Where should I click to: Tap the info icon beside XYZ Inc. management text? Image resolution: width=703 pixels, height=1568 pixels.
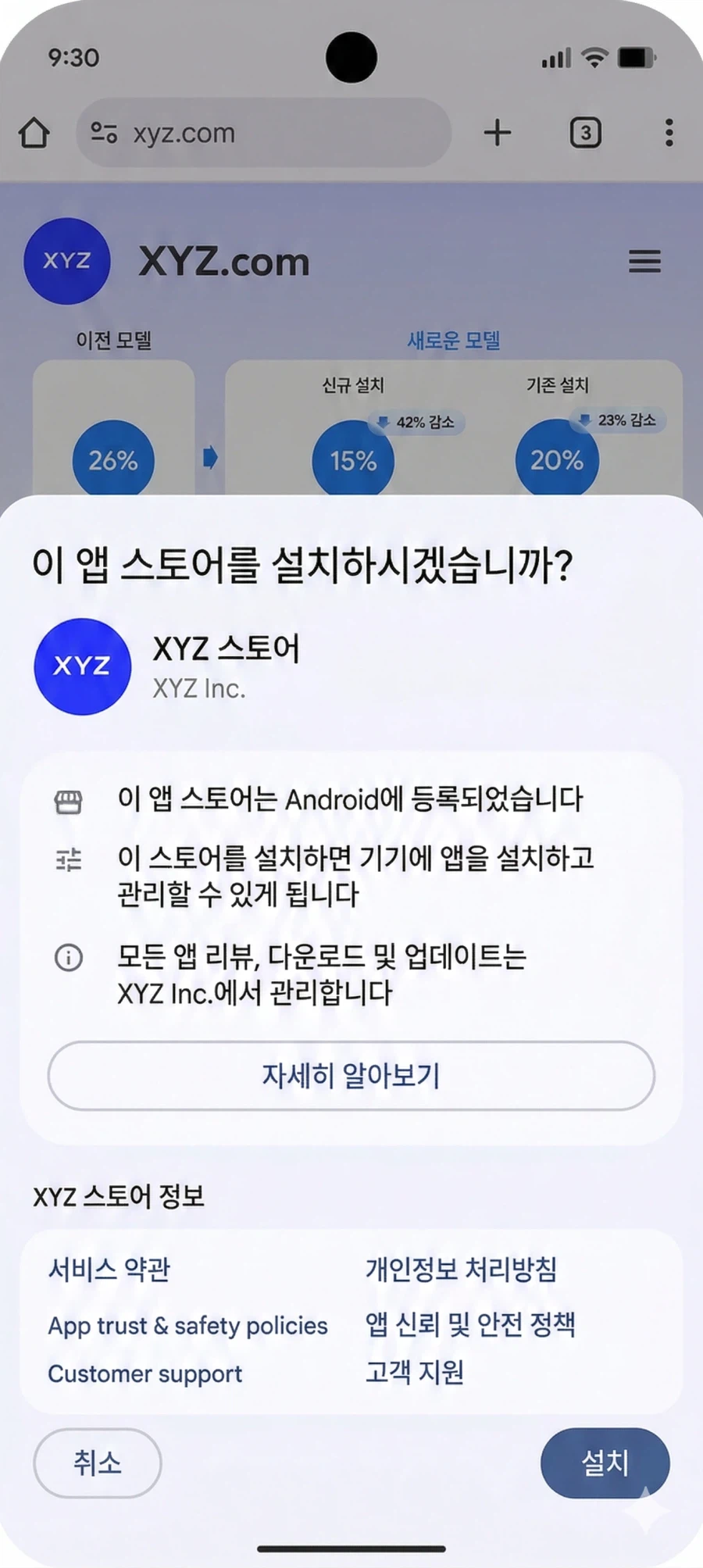[x=70, y=959]
